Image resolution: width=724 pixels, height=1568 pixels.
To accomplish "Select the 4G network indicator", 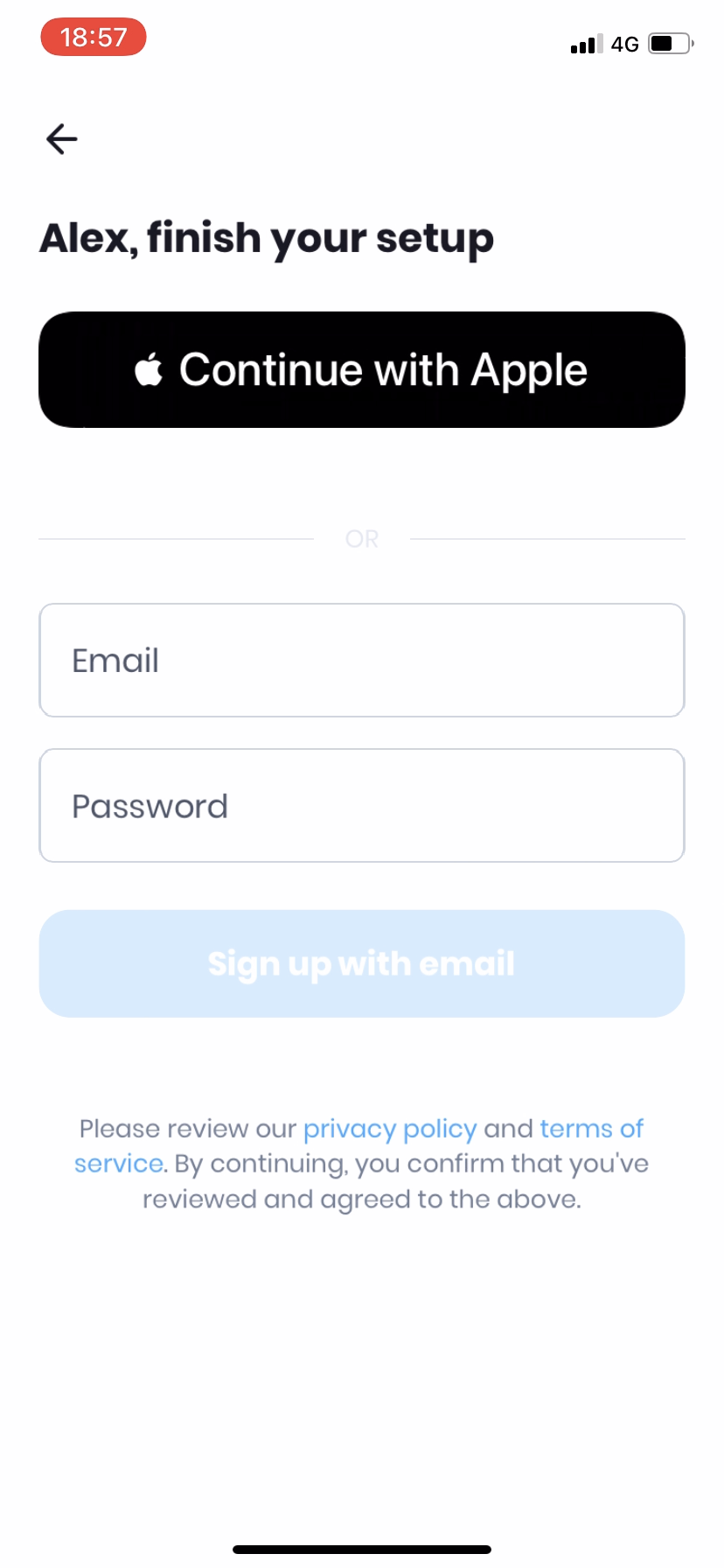I will pyautogui.click(x=626, y=44).
